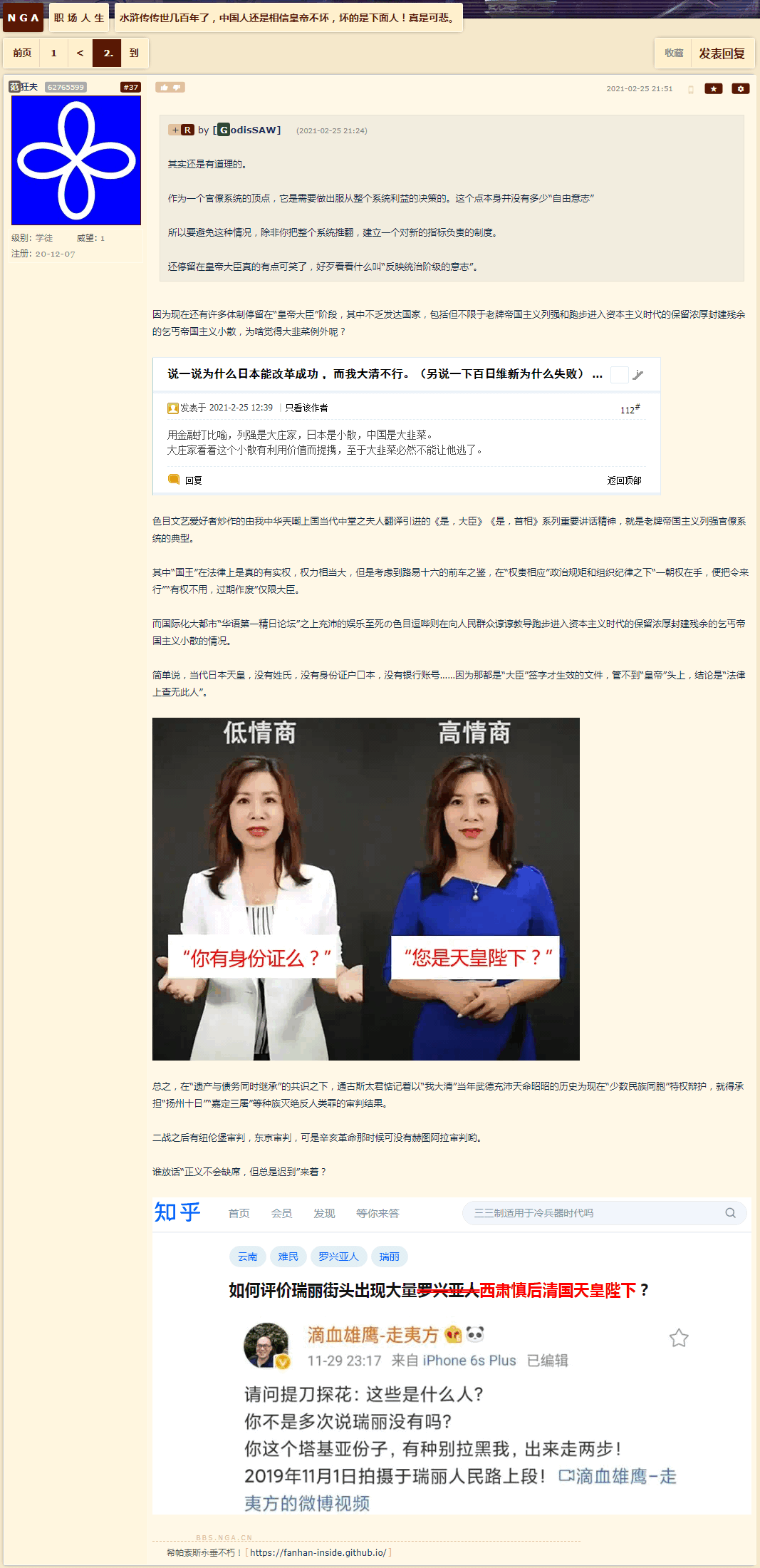Open floor link #37

tap(130, 87)
